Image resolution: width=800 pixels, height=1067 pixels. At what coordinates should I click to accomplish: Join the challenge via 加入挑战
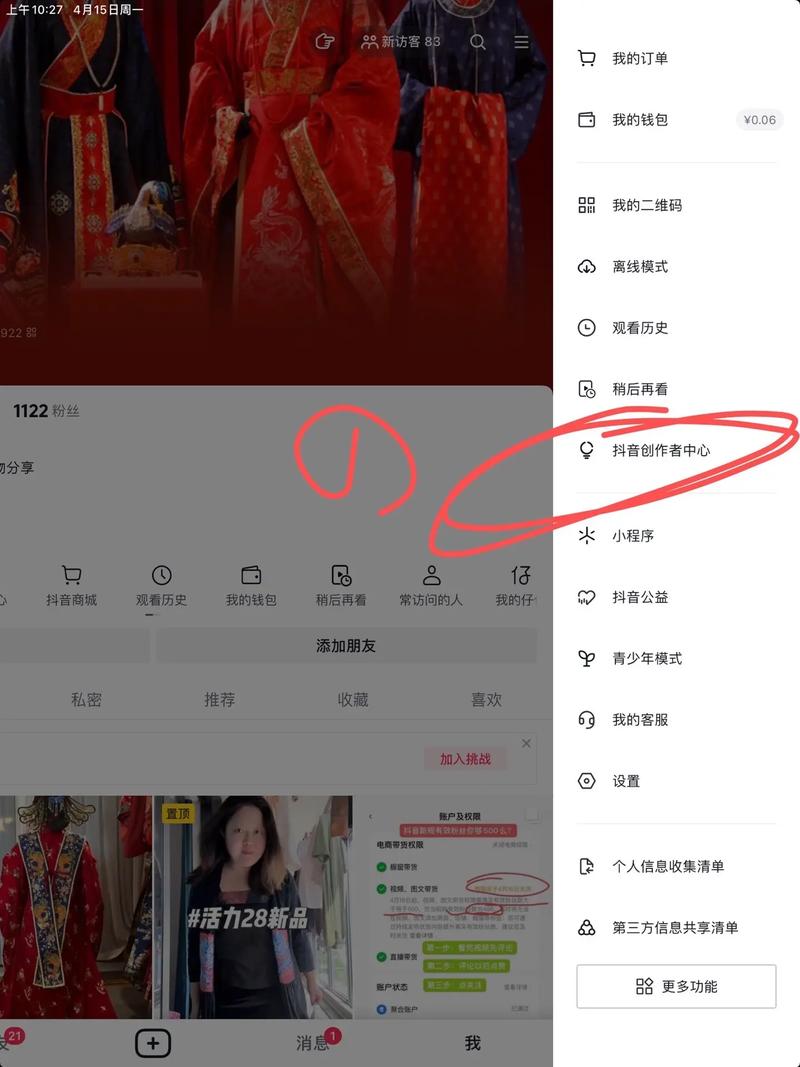point(465,759)
